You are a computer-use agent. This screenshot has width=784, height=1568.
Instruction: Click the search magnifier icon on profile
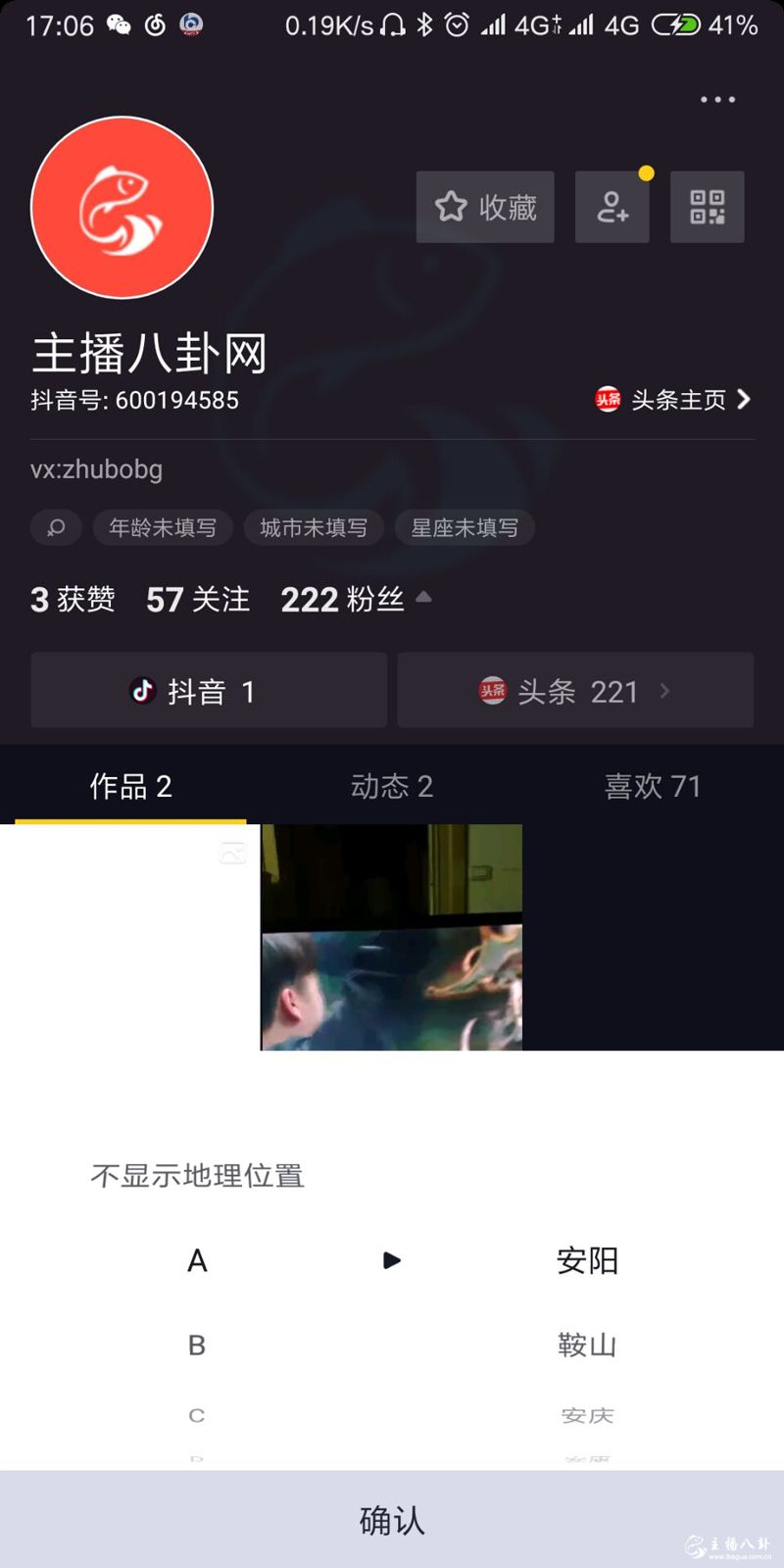[x=55, y=527]
